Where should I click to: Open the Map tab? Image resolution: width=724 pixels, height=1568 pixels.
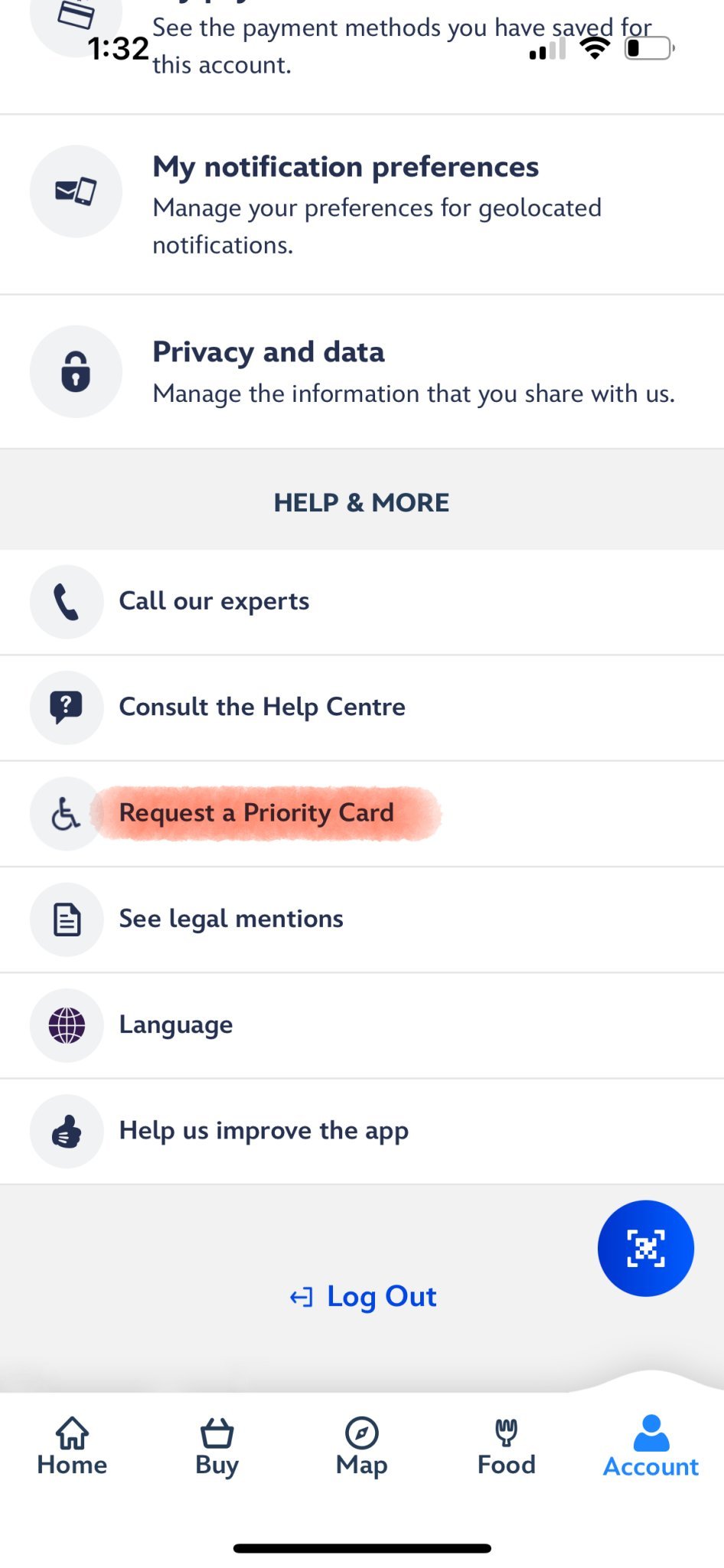[362, 1446]
